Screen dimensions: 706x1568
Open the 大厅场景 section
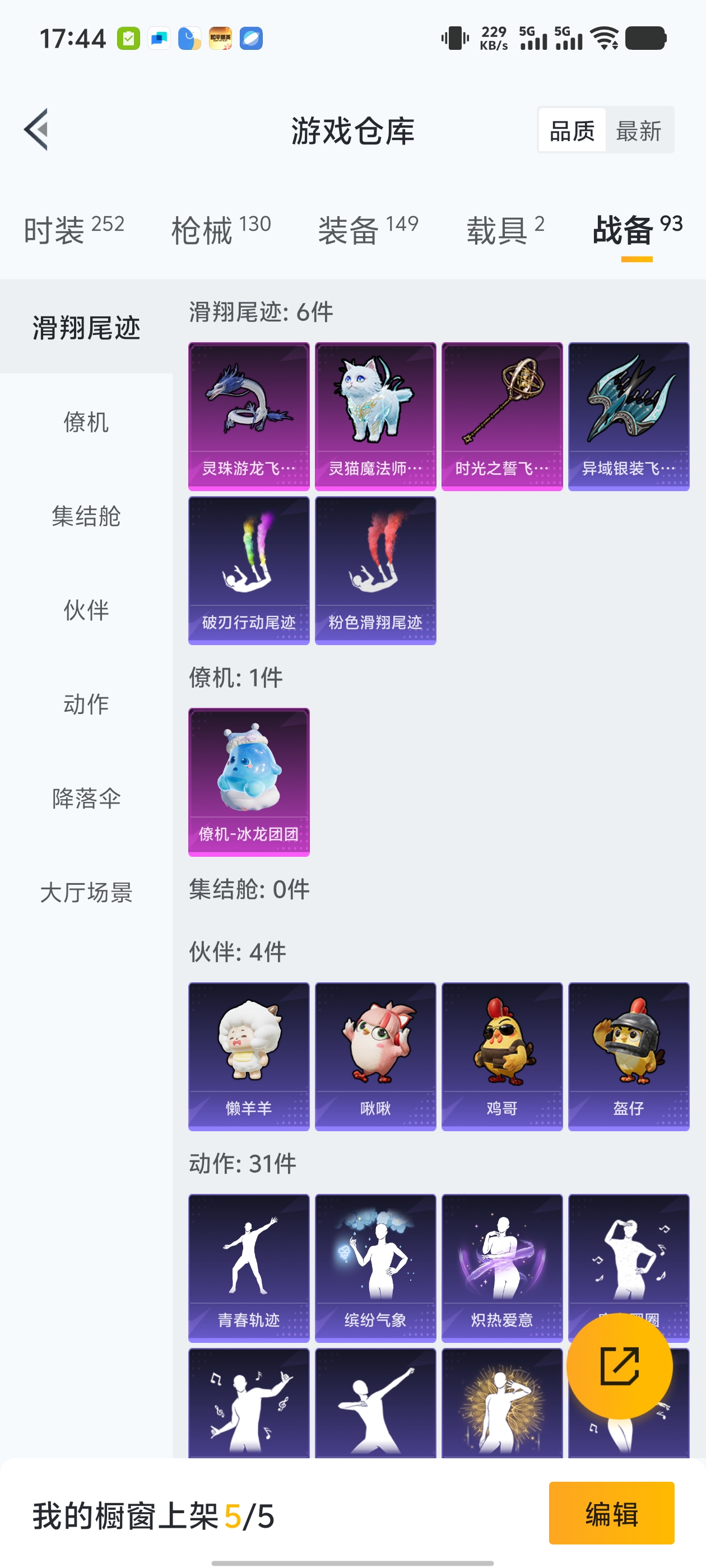point(85,893)
